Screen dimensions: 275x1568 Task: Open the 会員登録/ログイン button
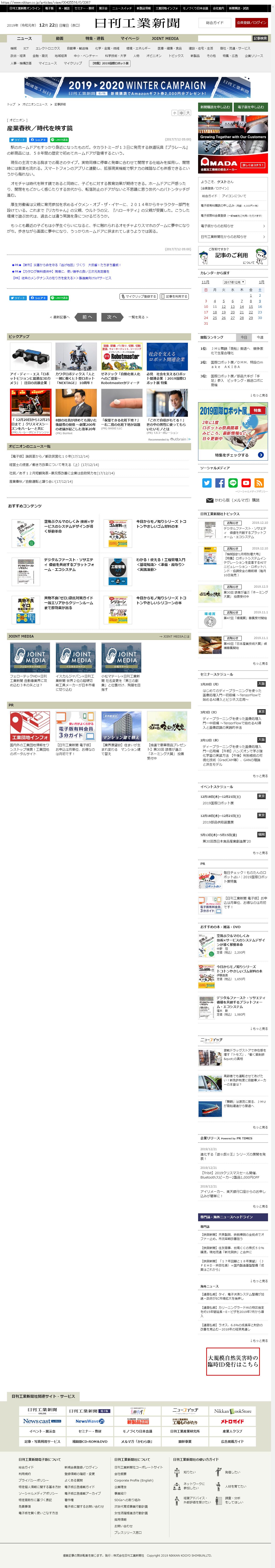[251, 23]
